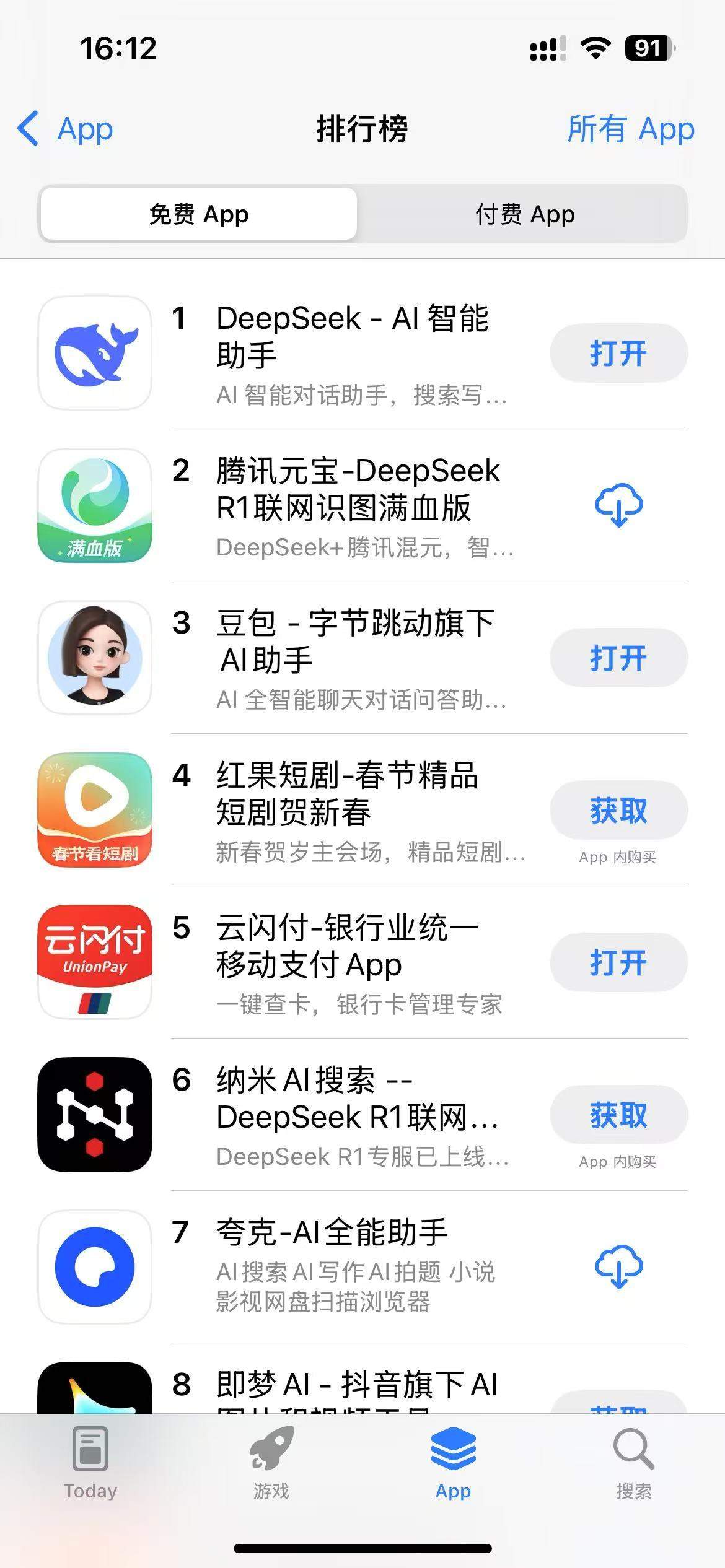View the 即梦 AI app details
Viewport: 725px width, 1568px height.
[356, 1385]
